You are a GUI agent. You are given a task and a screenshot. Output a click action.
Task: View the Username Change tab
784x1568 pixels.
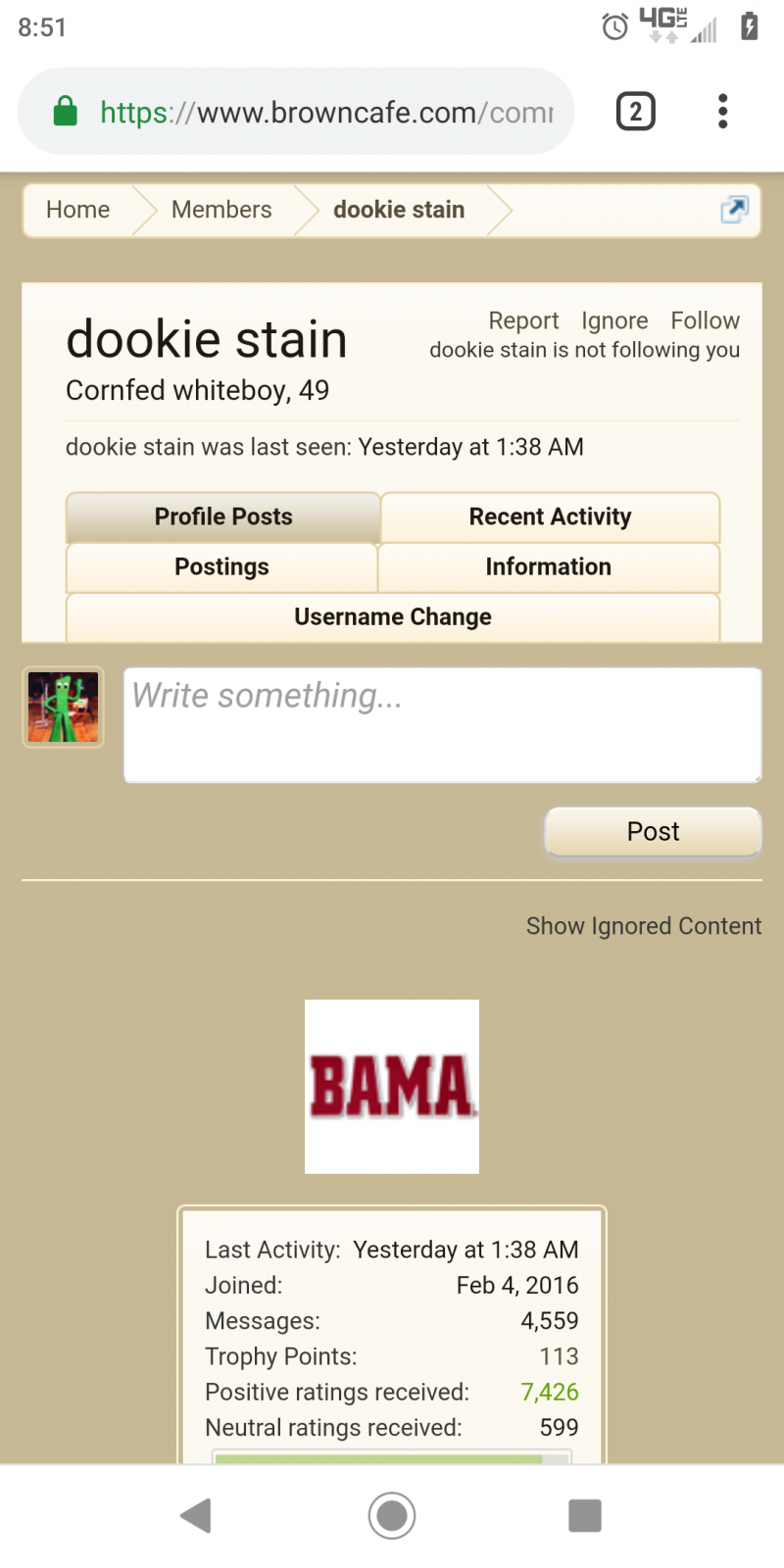[393, 616]
